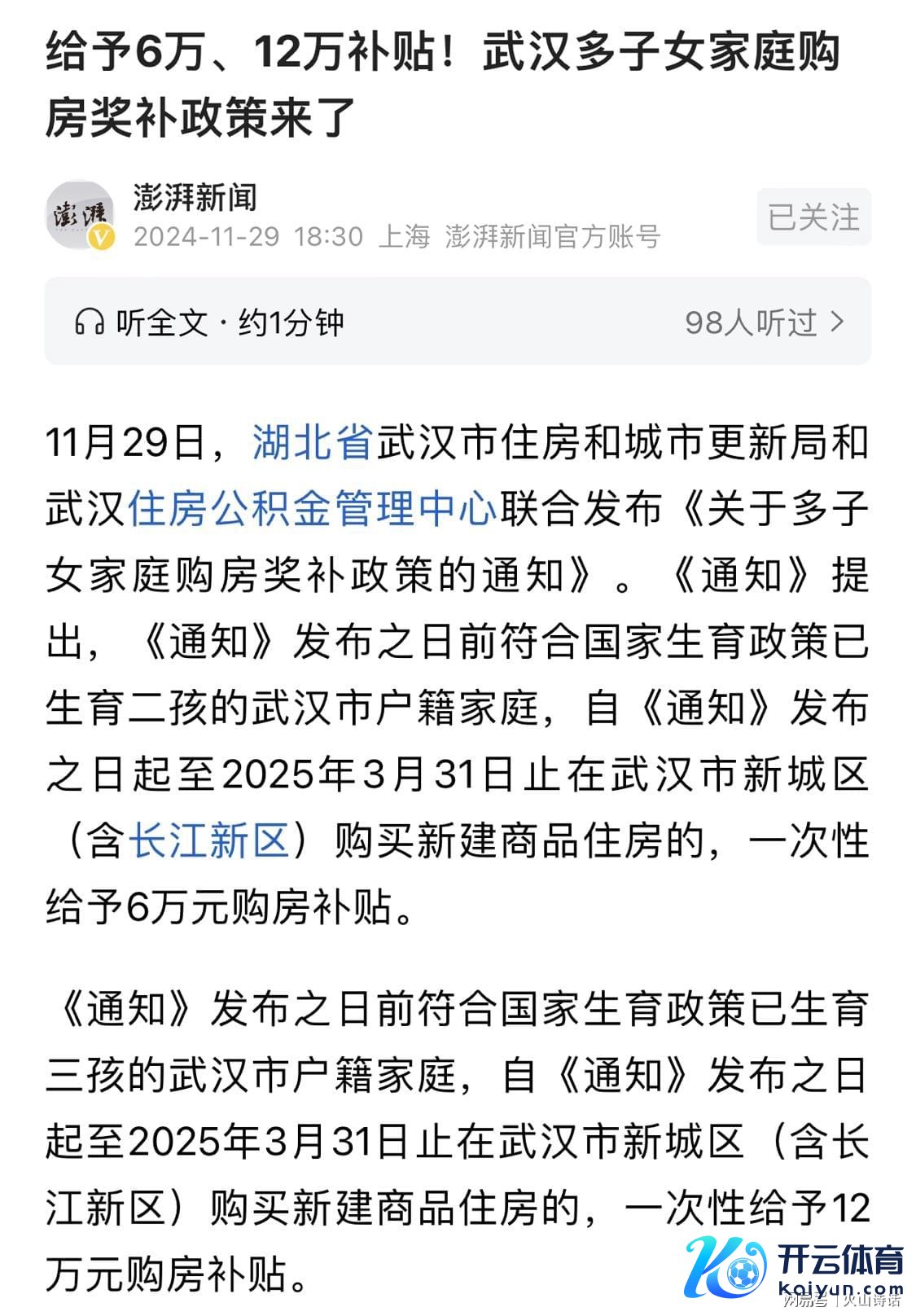This screenshot has width=916, height=1316.
Task: Play 听全文 audio of the article
Action: (x=209, y=322)
